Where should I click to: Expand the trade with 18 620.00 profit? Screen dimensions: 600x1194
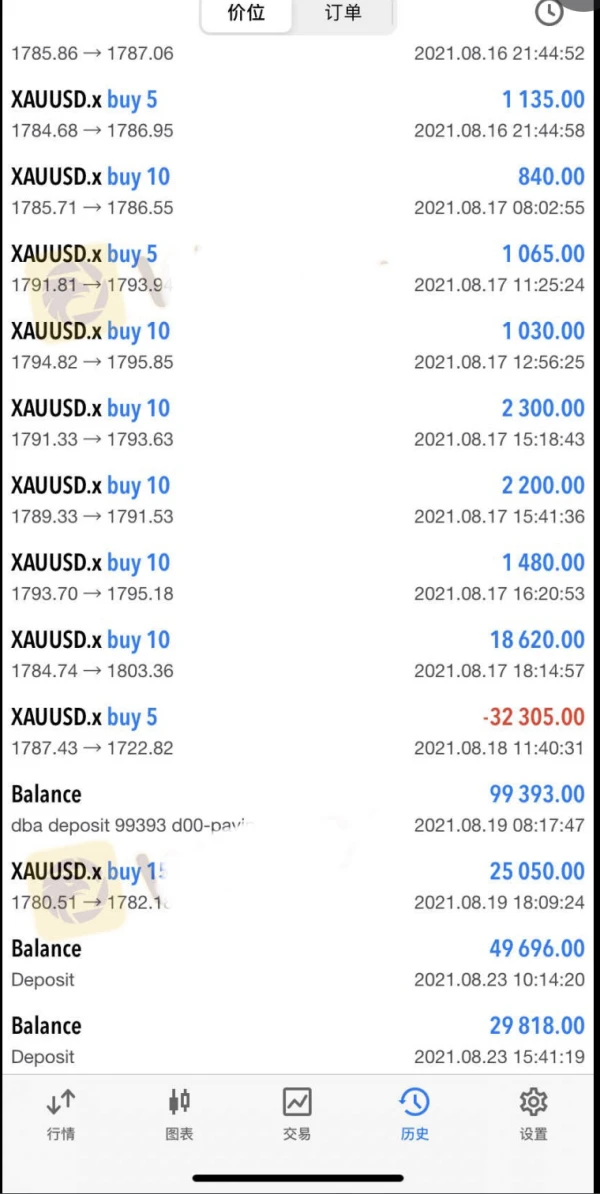(298, 654)
